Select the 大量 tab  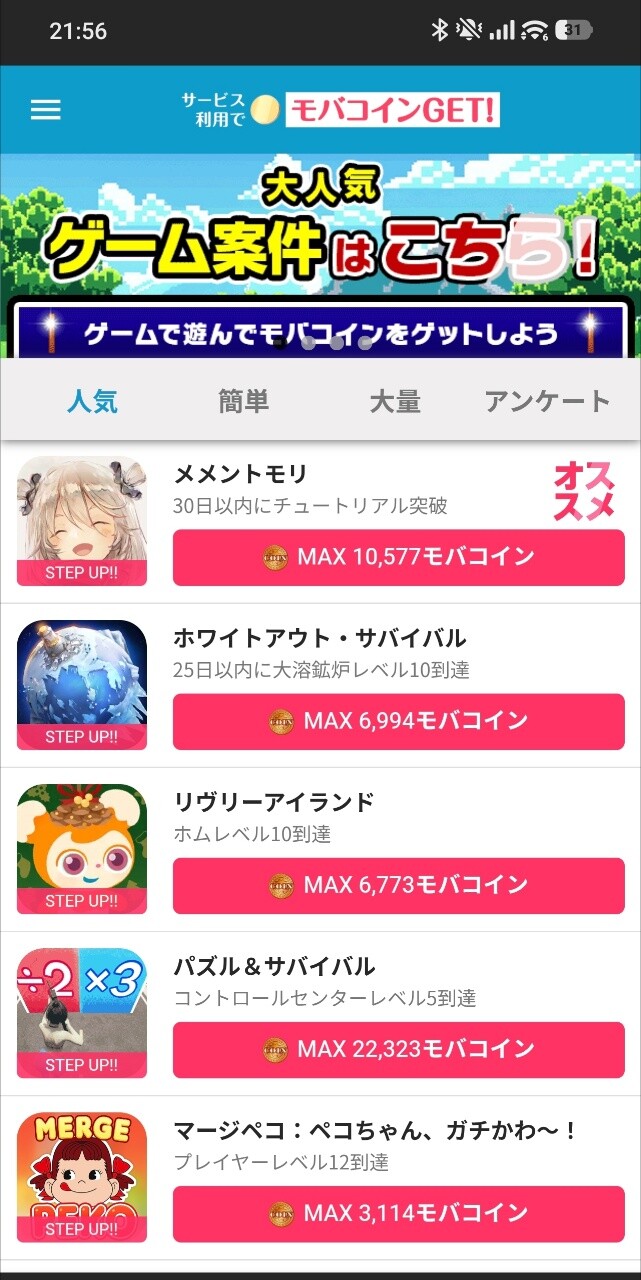pos(395,401)
